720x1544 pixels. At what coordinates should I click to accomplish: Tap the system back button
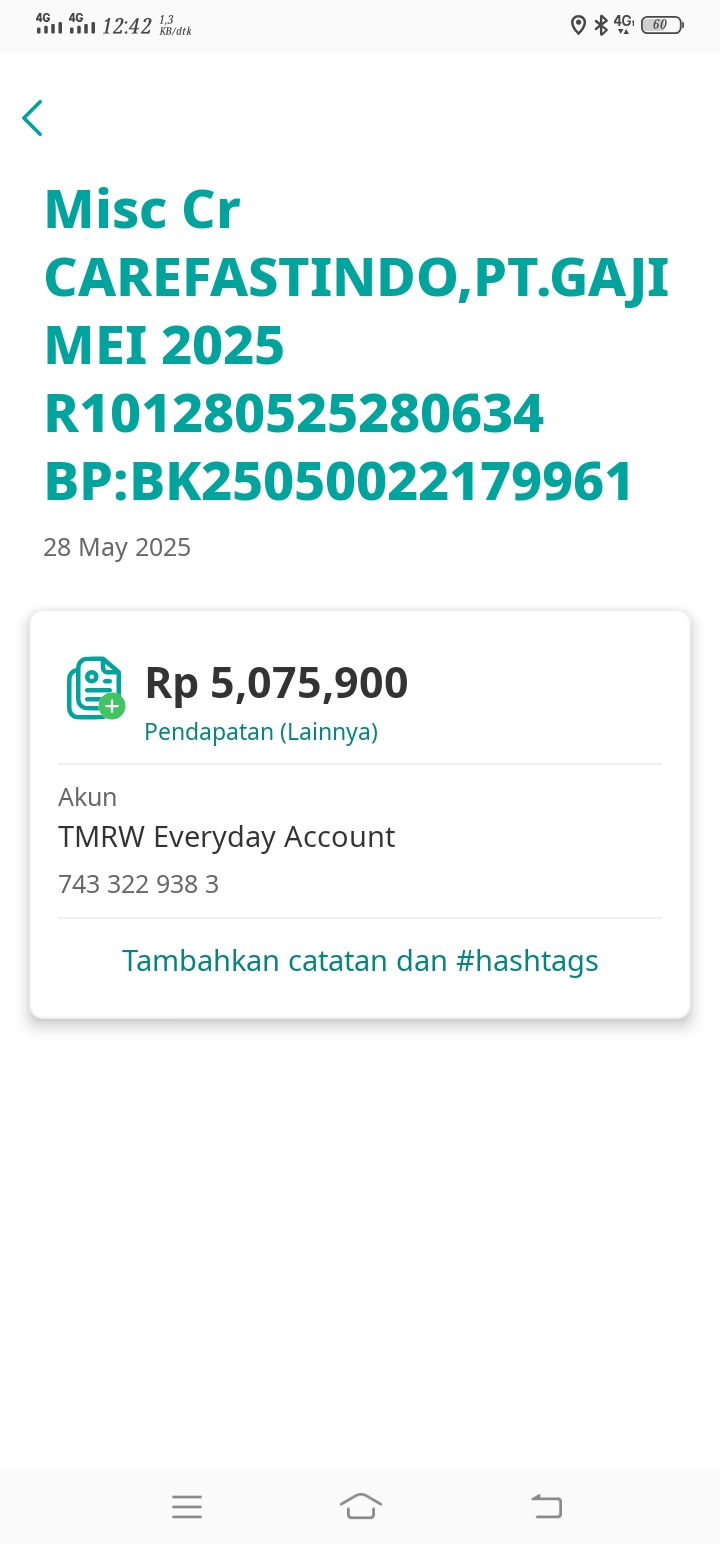[x=546, y=1506]
